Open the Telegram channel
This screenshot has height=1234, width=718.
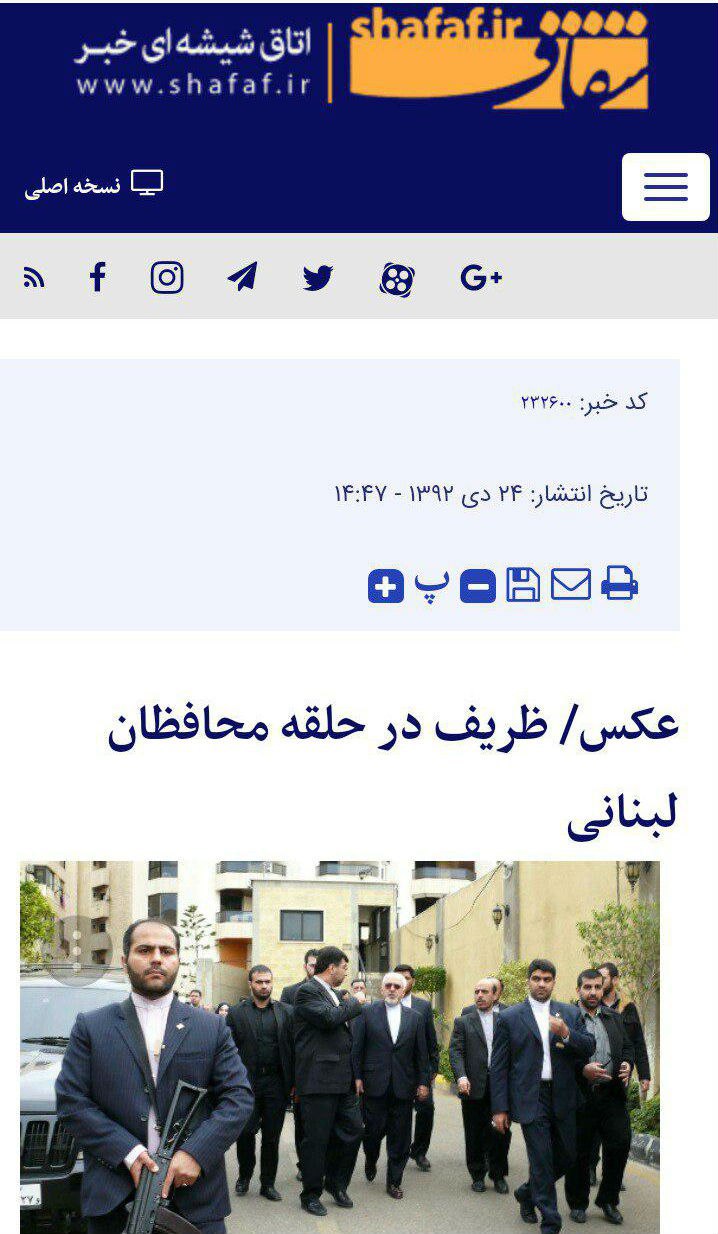(242, 277)
